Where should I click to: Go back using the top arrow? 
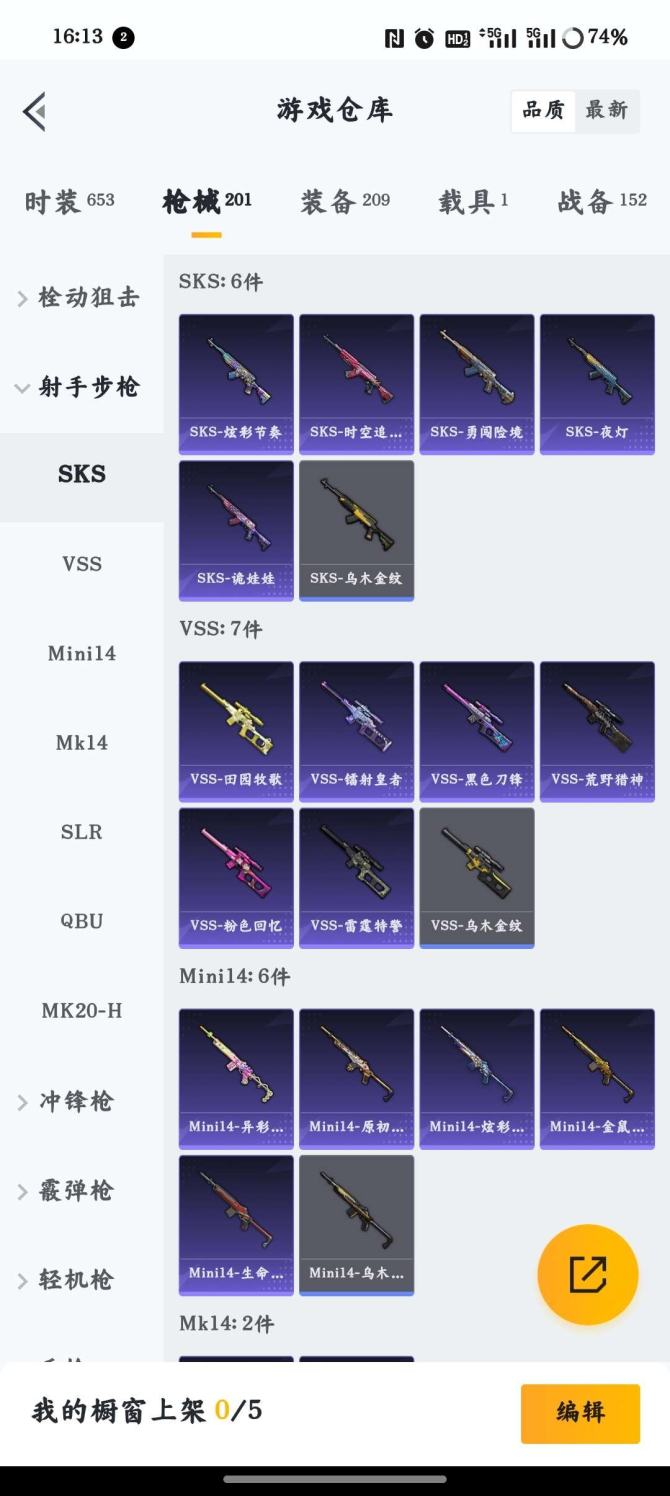tap(35, 111)
